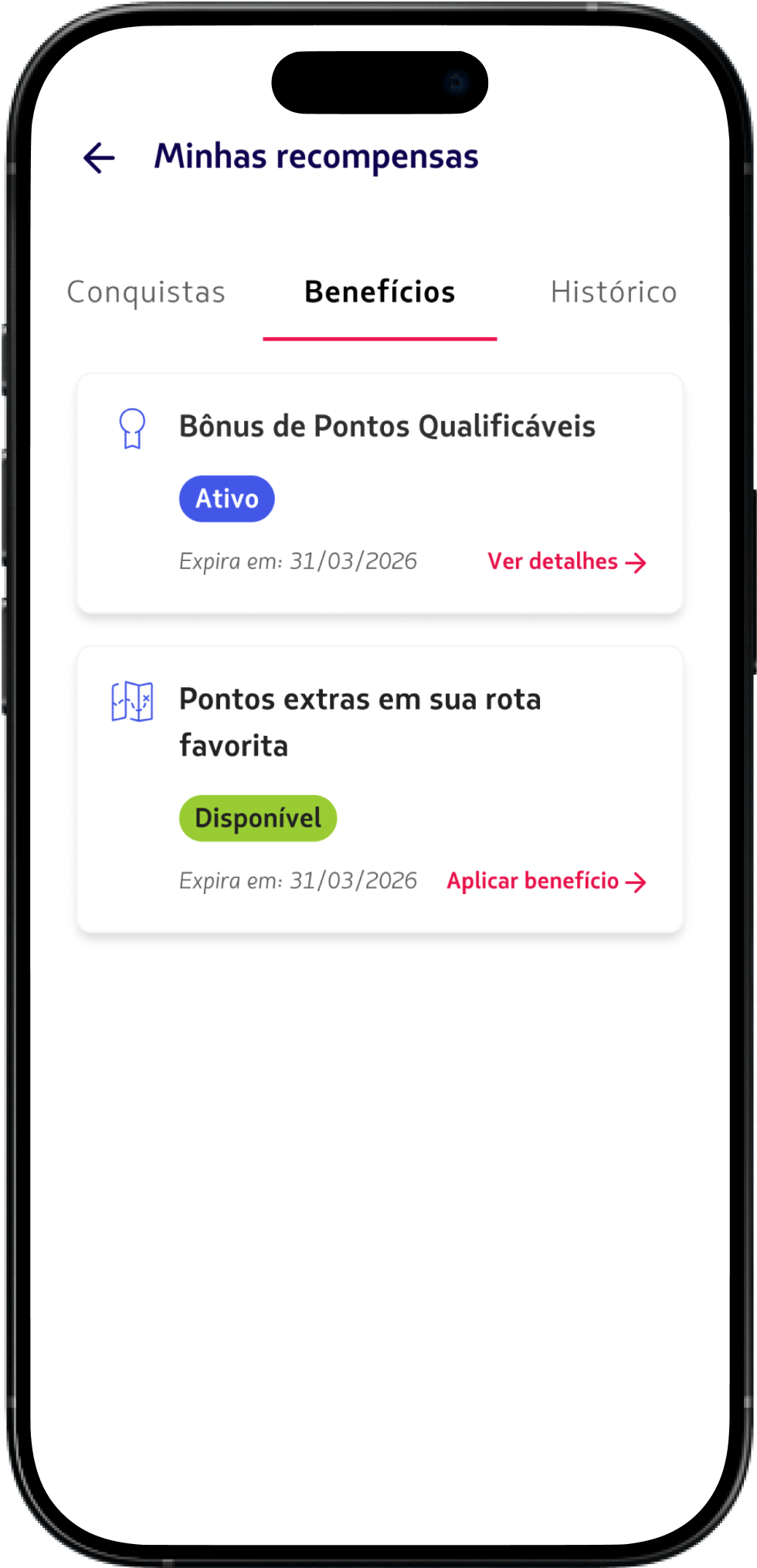Click the expiry date on the Ativo card
The height and width of the screenshot is (1568, 757).
tap(298, 561)
